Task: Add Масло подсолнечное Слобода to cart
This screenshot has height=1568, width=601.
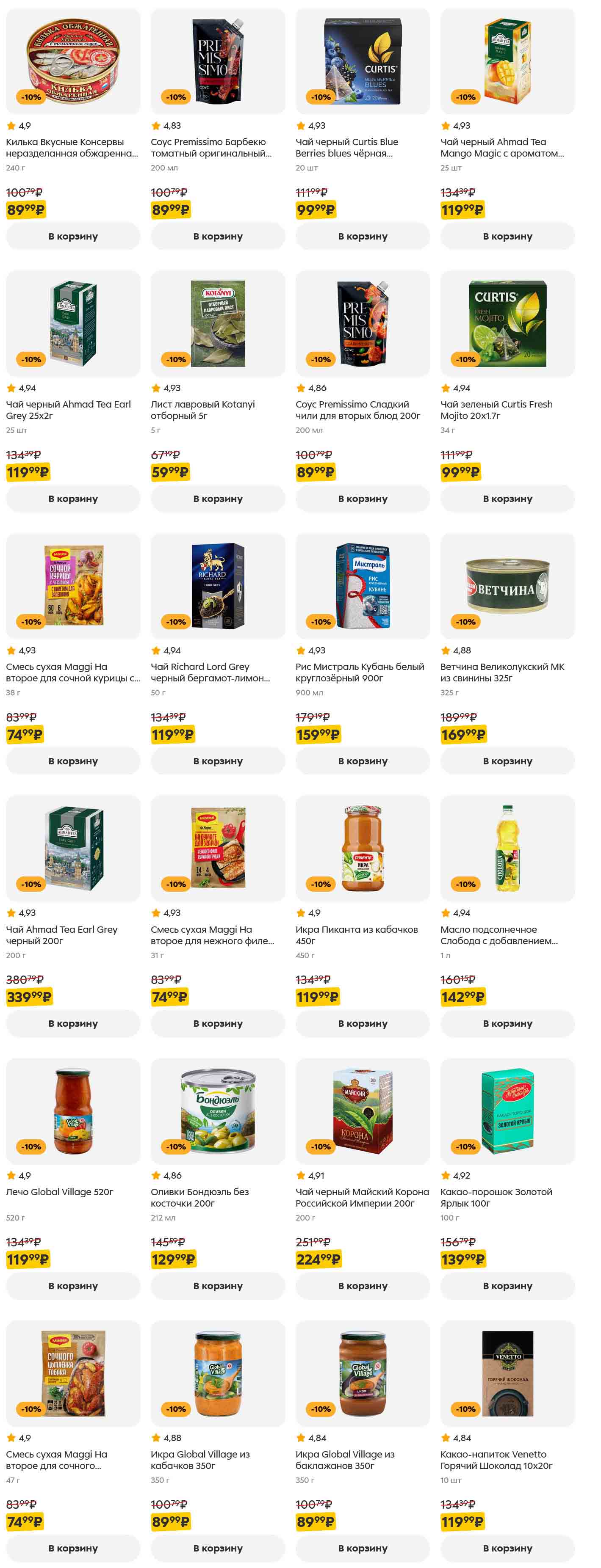Action: click(x=507, y=1023)
